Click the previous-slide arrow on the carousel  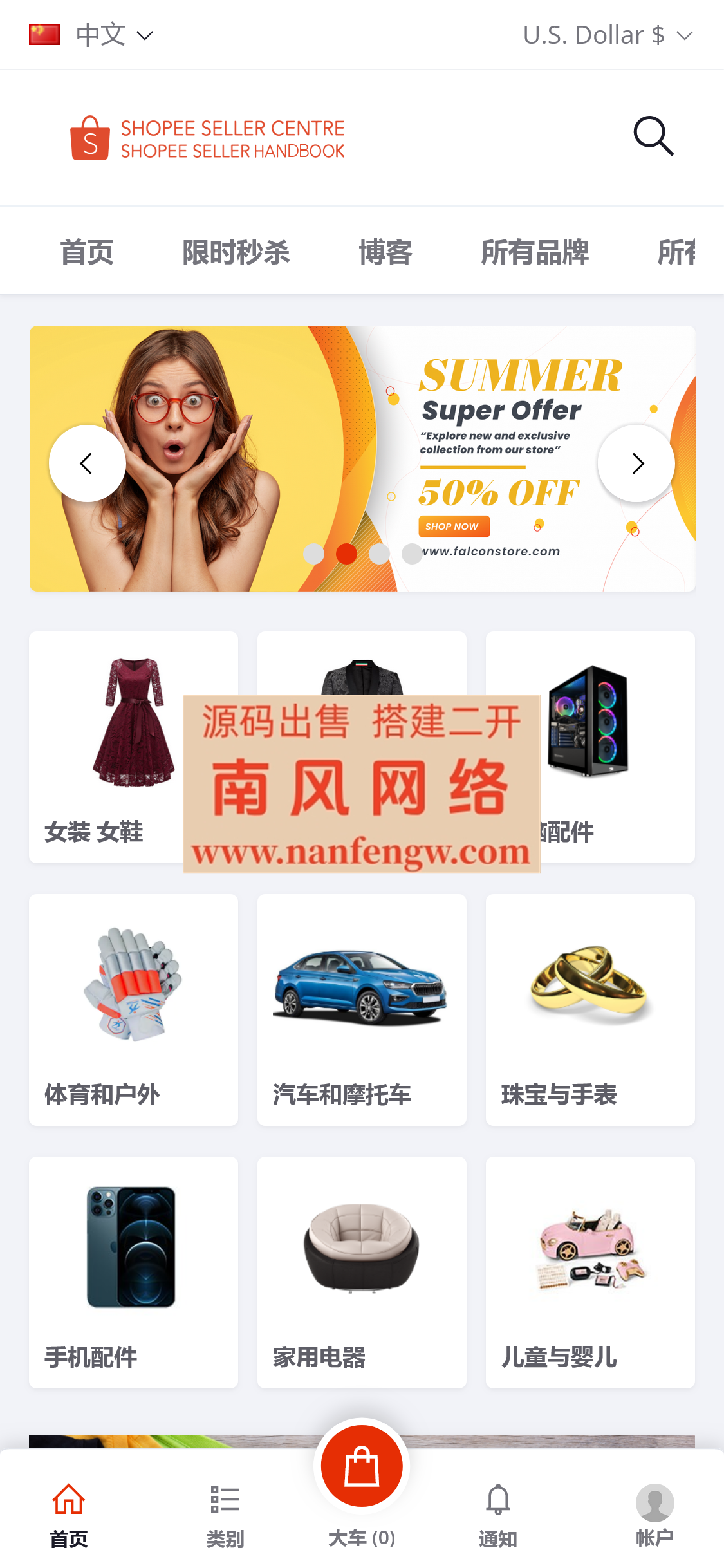coord(88,463)
